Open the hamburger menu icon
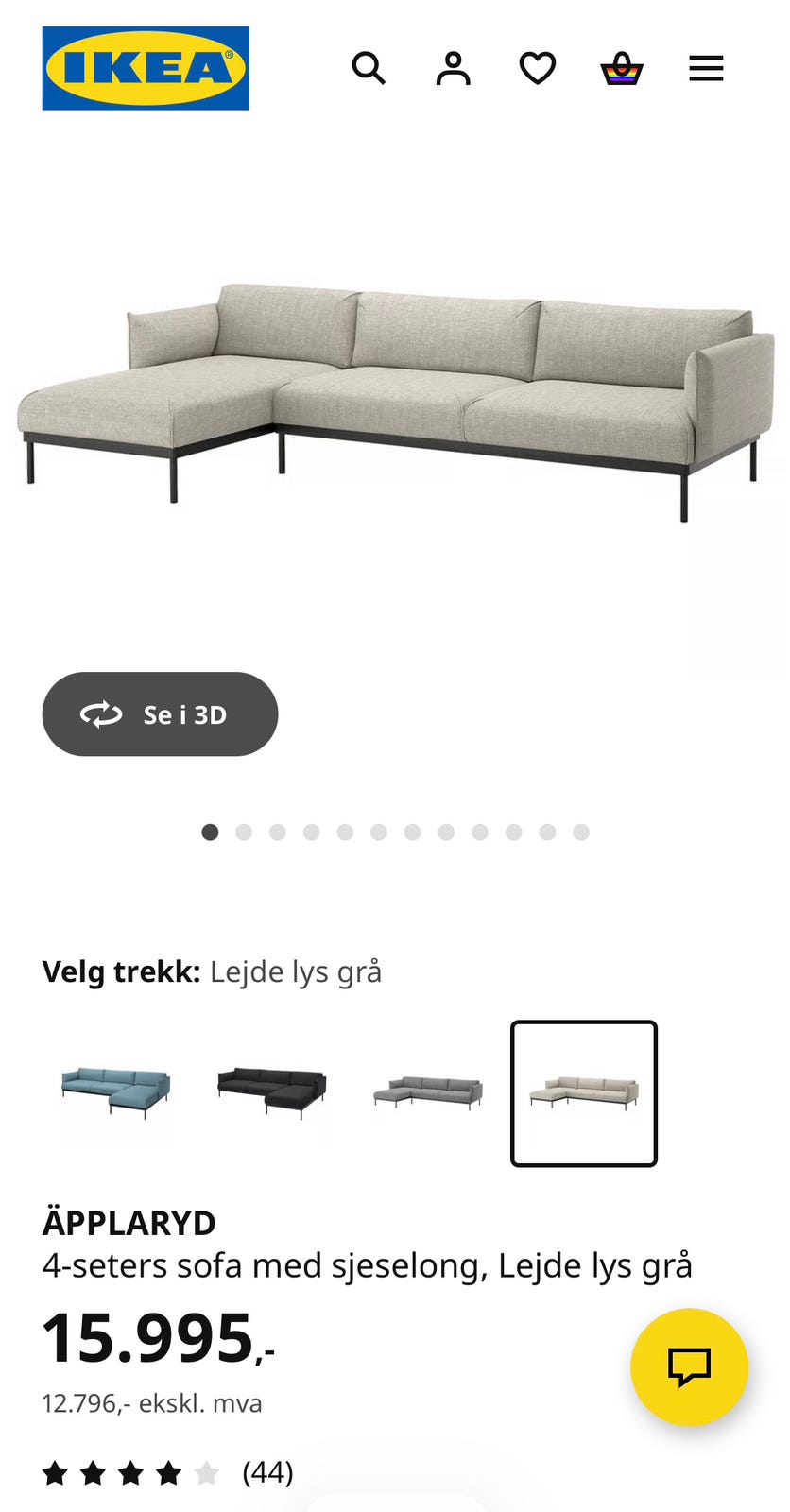 tap(706, 68)
